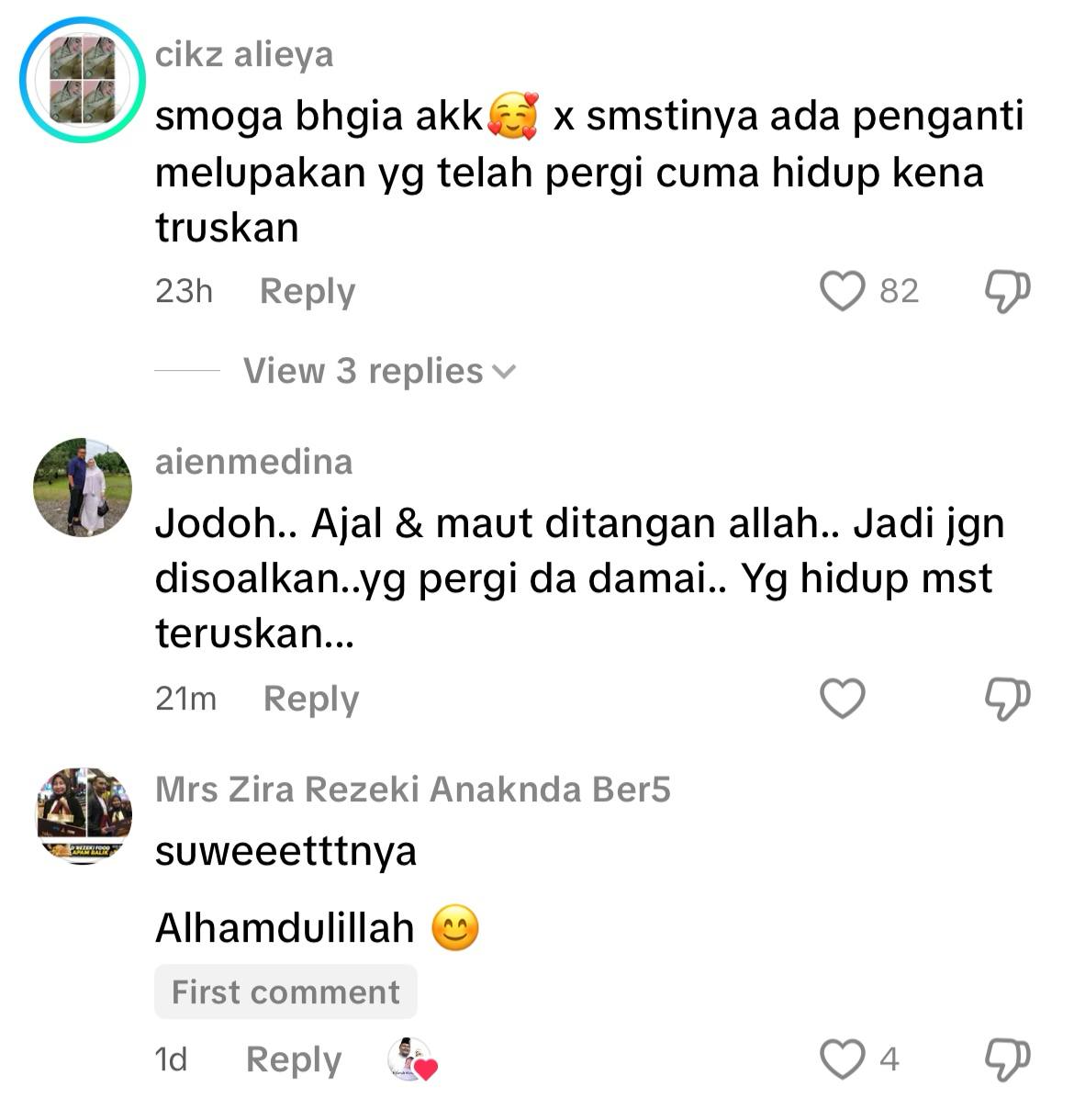Open aienmedina username link
This screenshot has height=1120, width=1074.
253,462
